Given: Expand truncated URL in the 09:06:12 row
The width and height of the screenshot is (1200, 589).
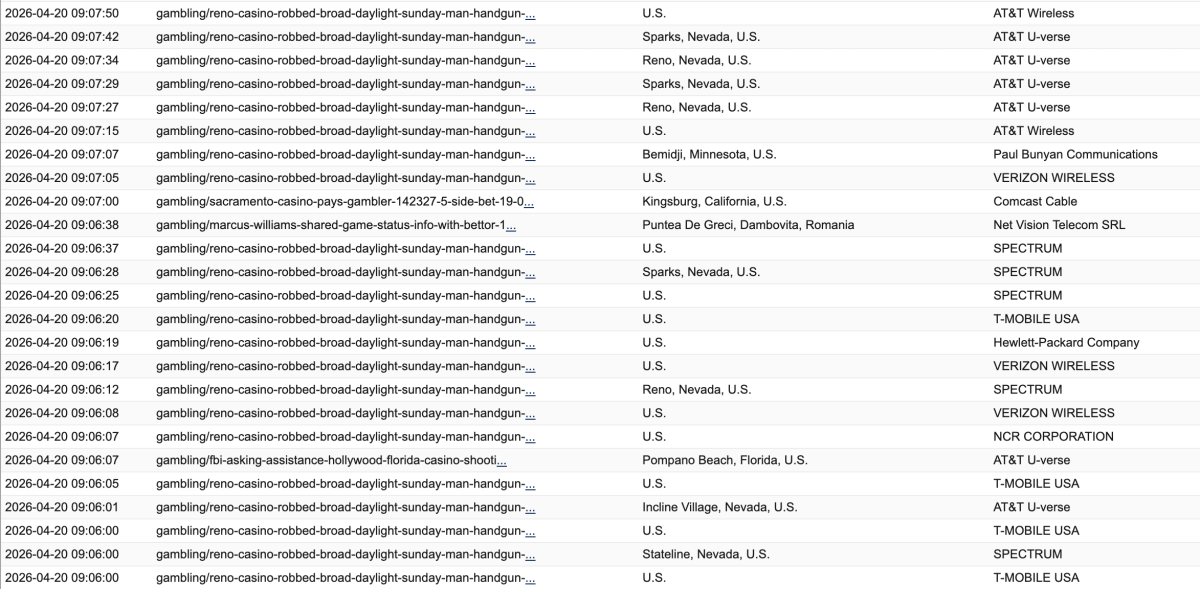Looking at the screenshot, I should tap(530, 390).
